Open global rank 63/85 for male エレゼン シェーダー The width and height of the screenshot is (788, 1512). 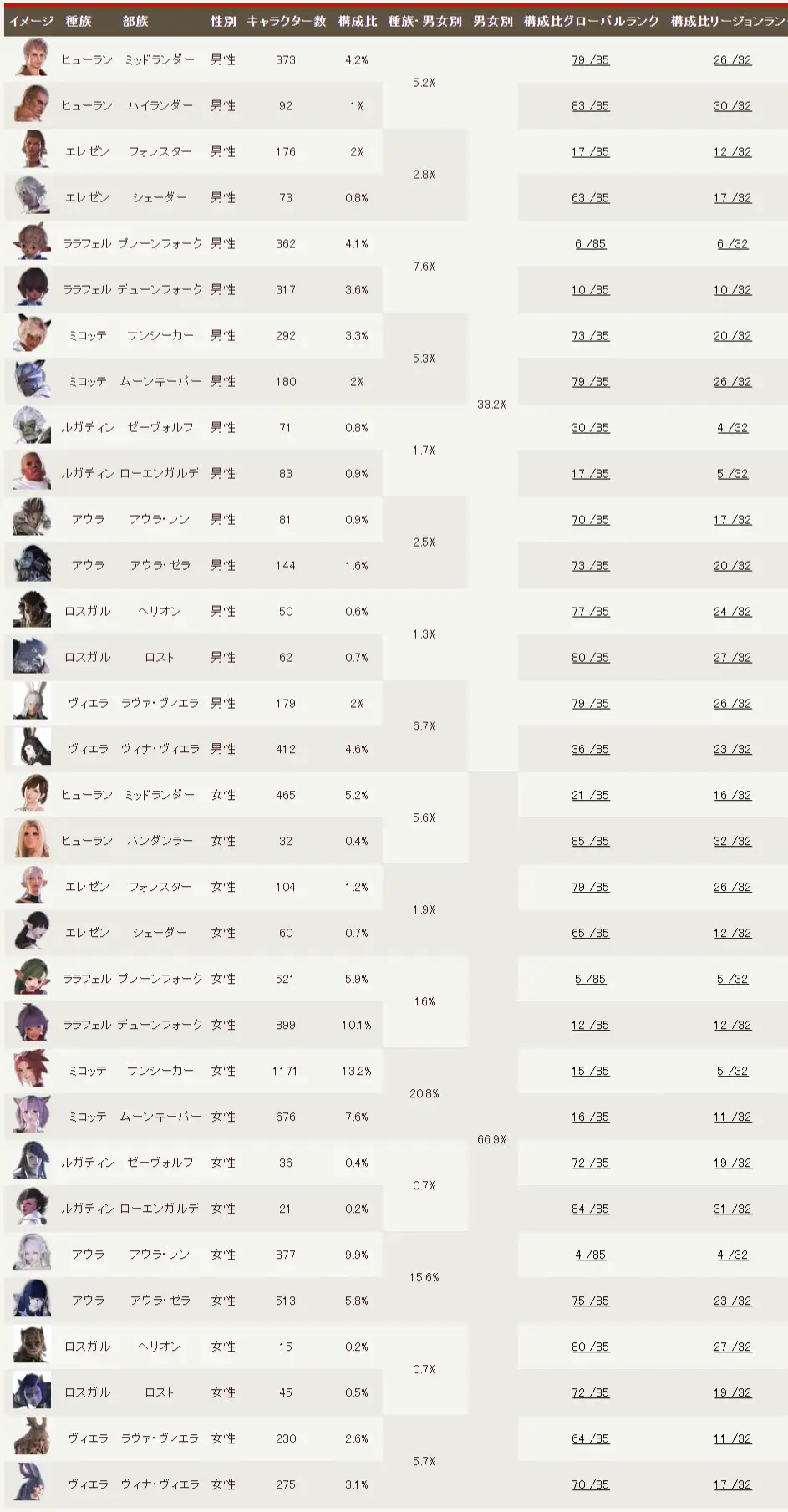tap(590, 198)
